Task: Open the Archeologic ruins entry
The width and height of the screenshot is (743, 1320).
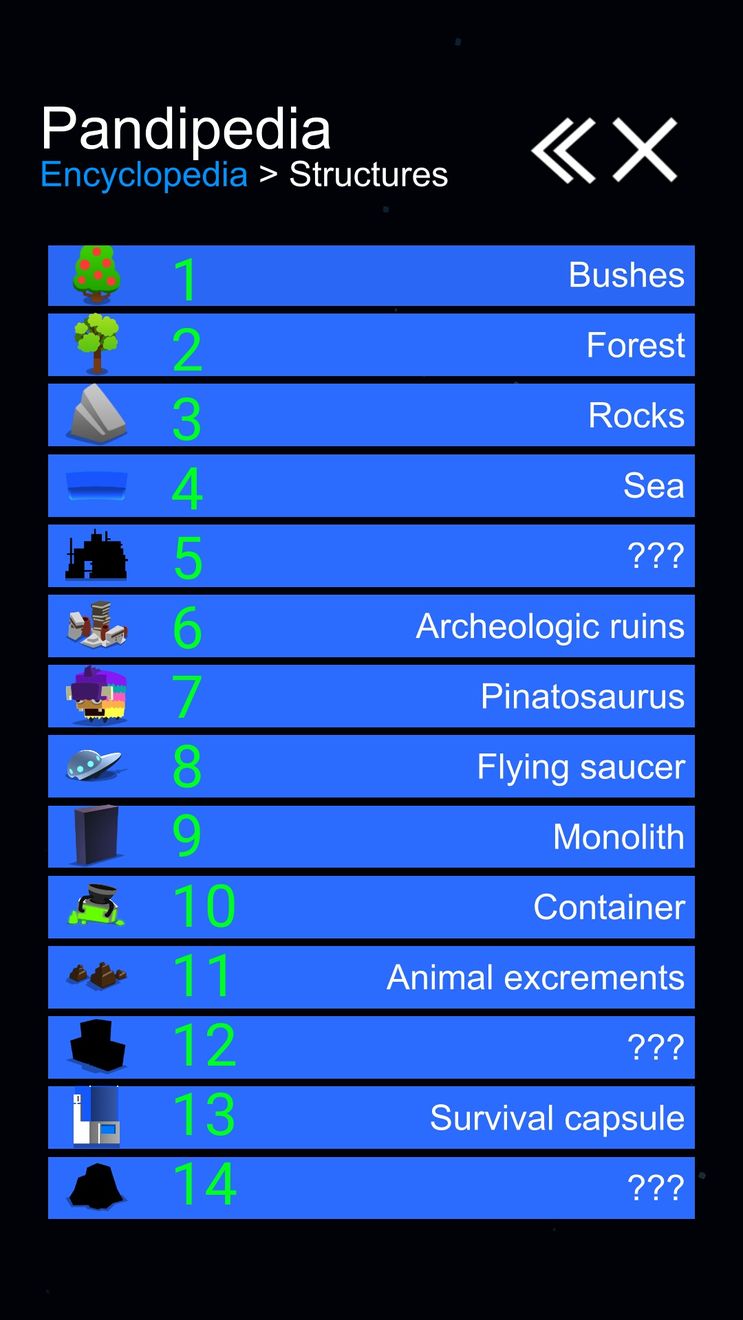Action: 371,627
